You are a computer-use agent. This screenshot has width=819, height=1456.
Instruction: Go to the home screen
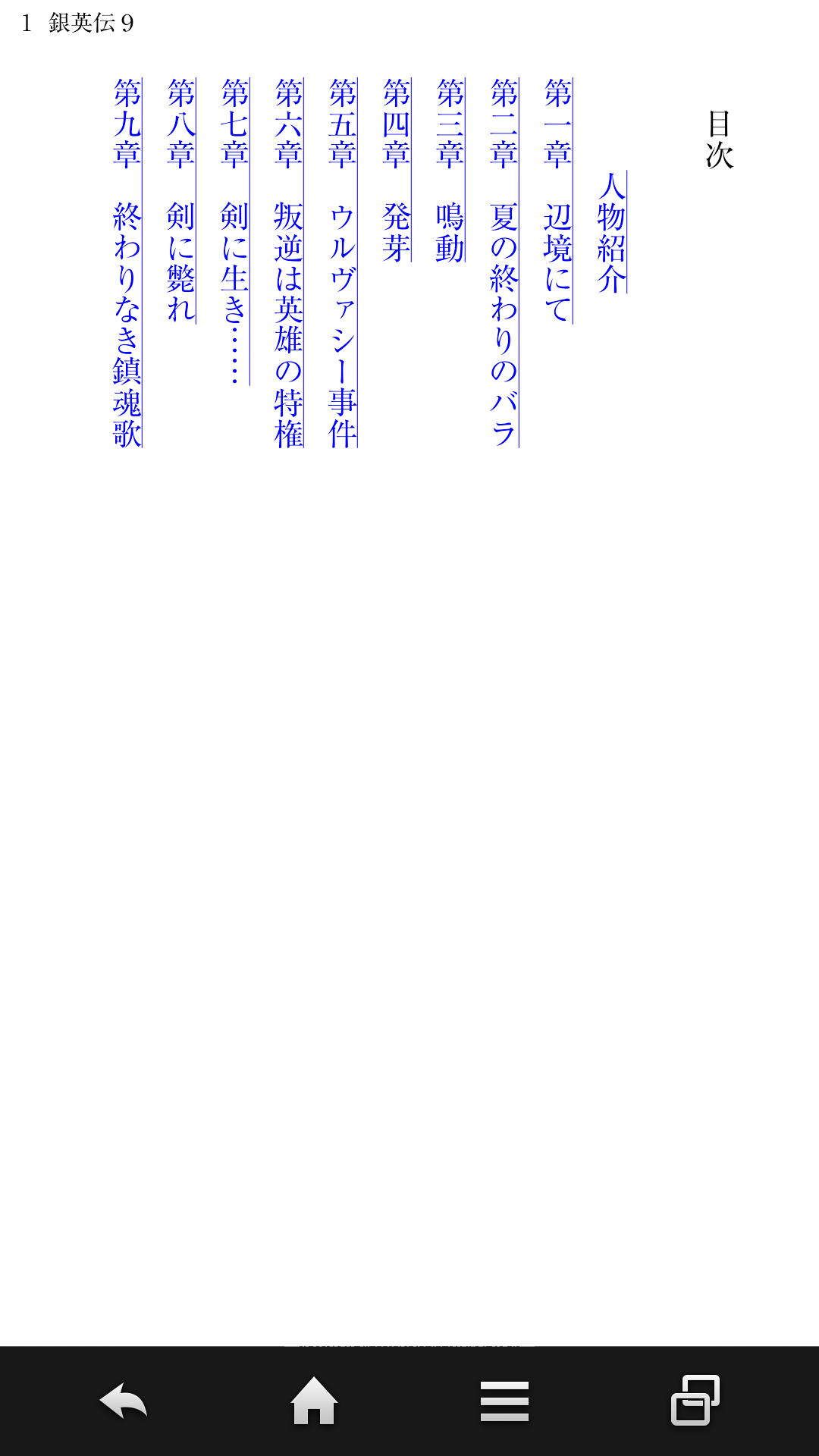point(314,1401)
